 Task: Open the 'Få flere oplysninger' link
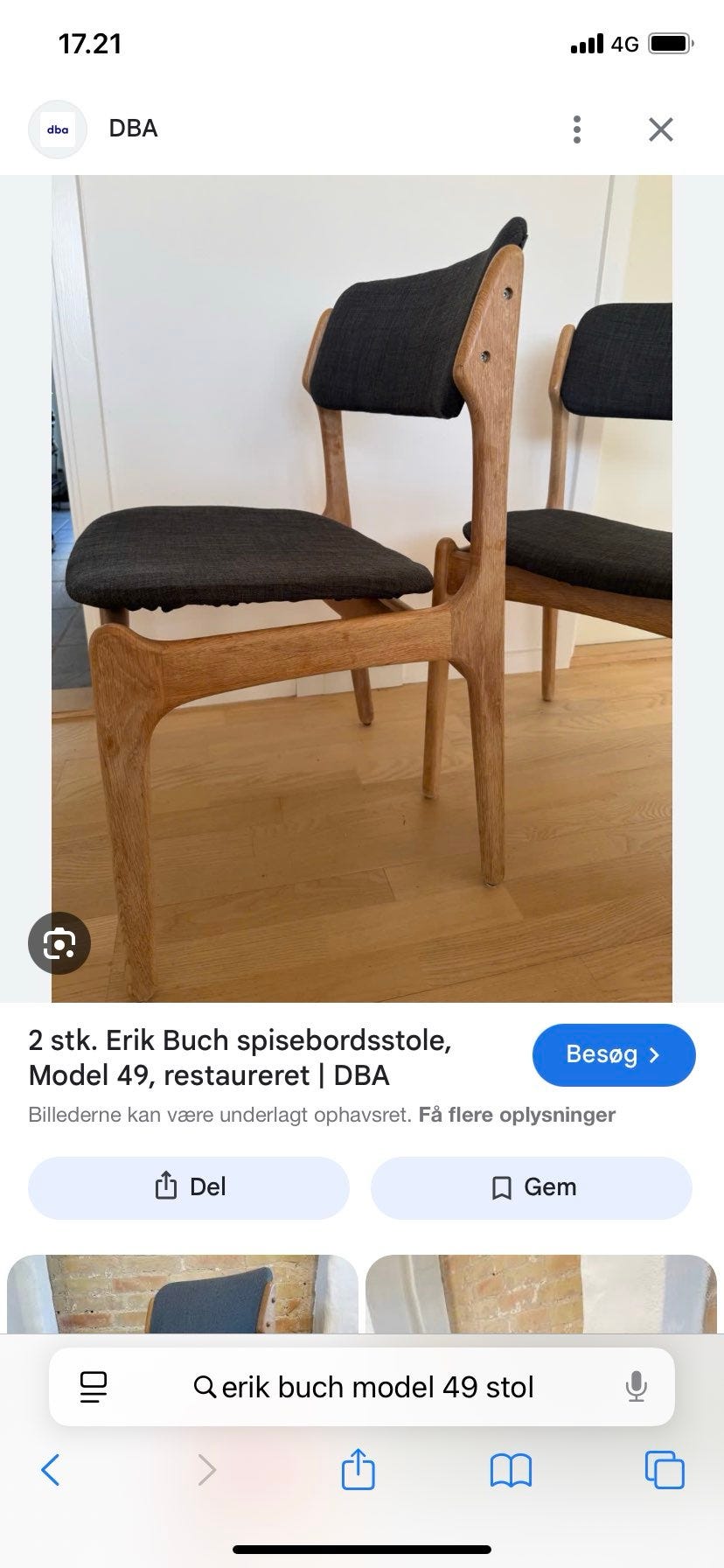[517, 1114]
